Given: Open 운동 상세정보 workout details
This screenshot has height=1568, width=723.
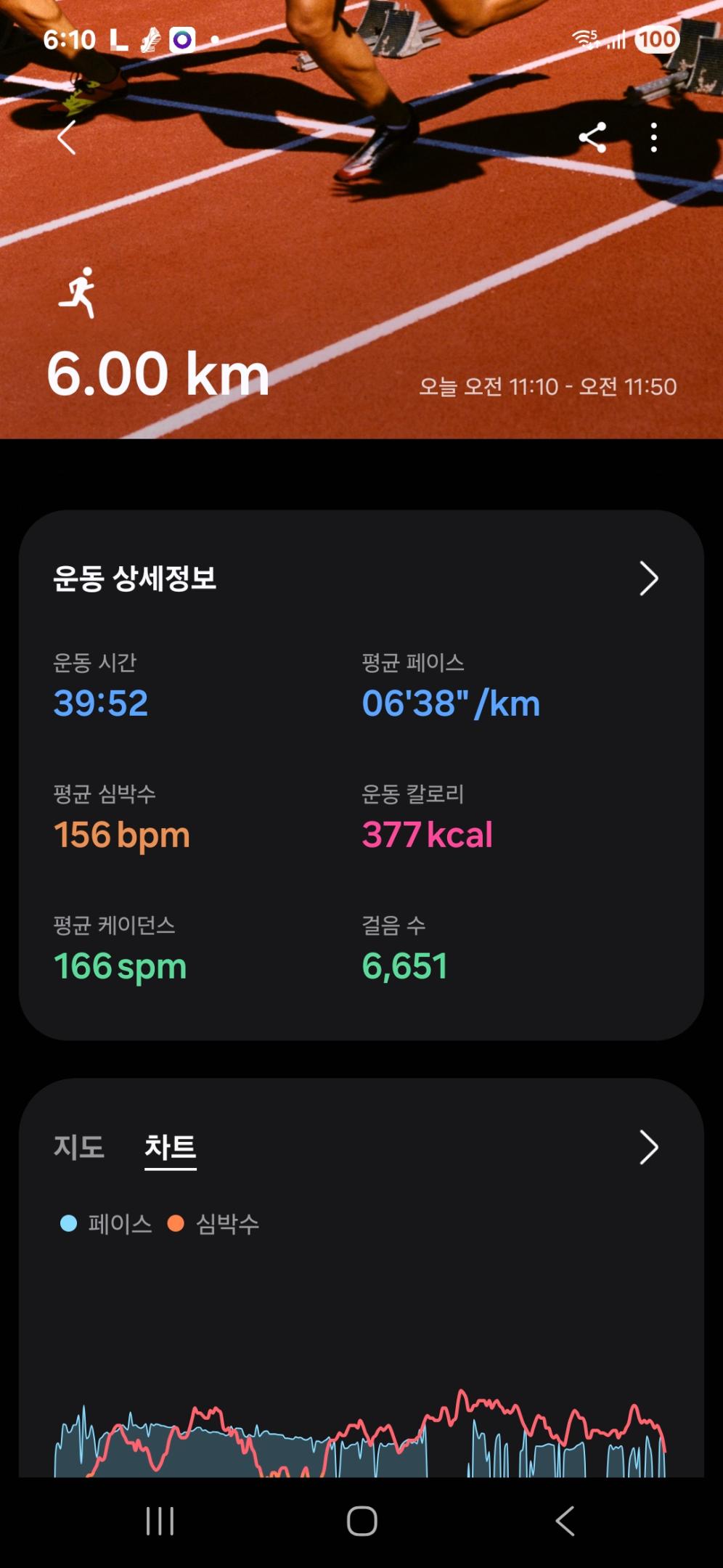Looking at the screenshot, I should click(x=648, y=579).
